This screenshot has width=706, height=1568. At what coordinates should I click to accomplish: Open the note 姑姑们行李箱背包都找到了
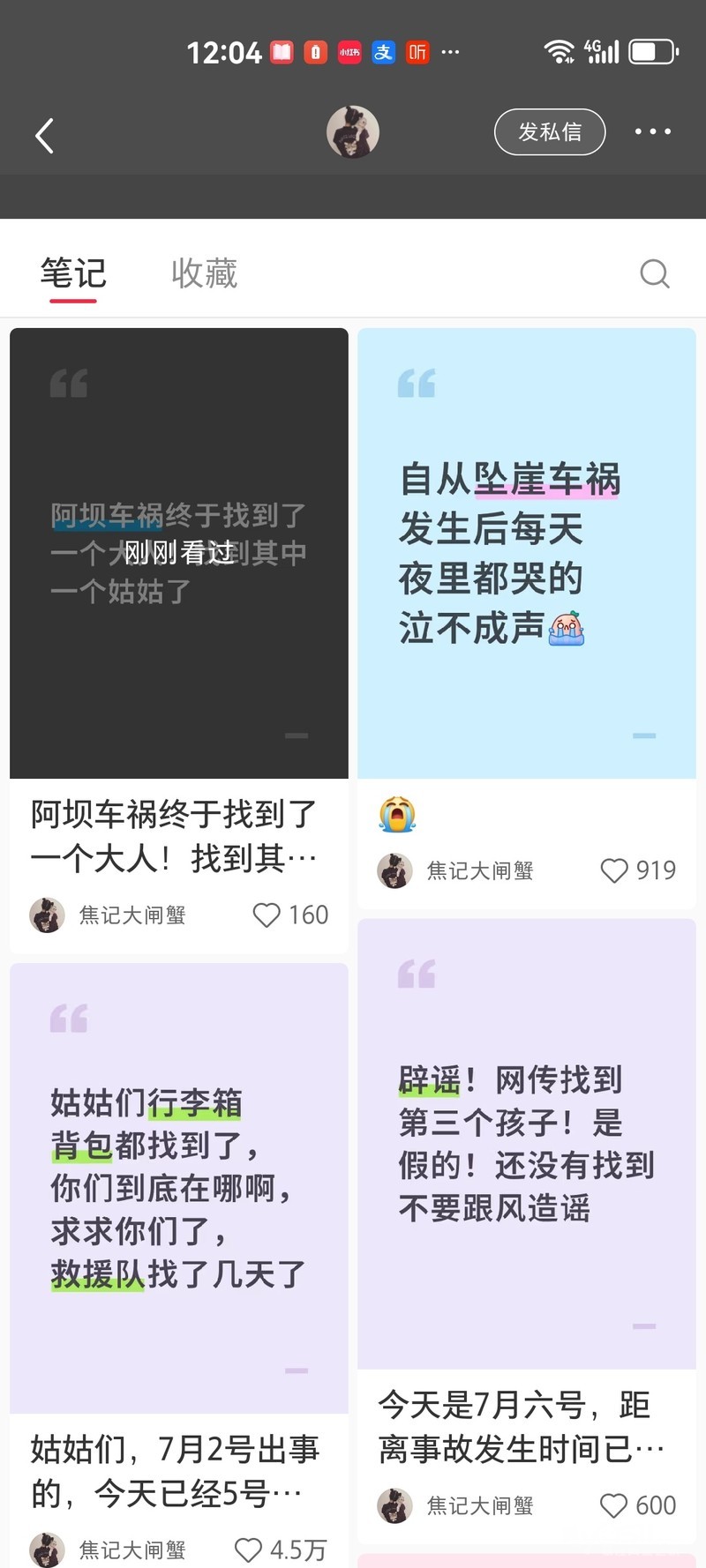pyautogui.click(x=179, y=1187)
